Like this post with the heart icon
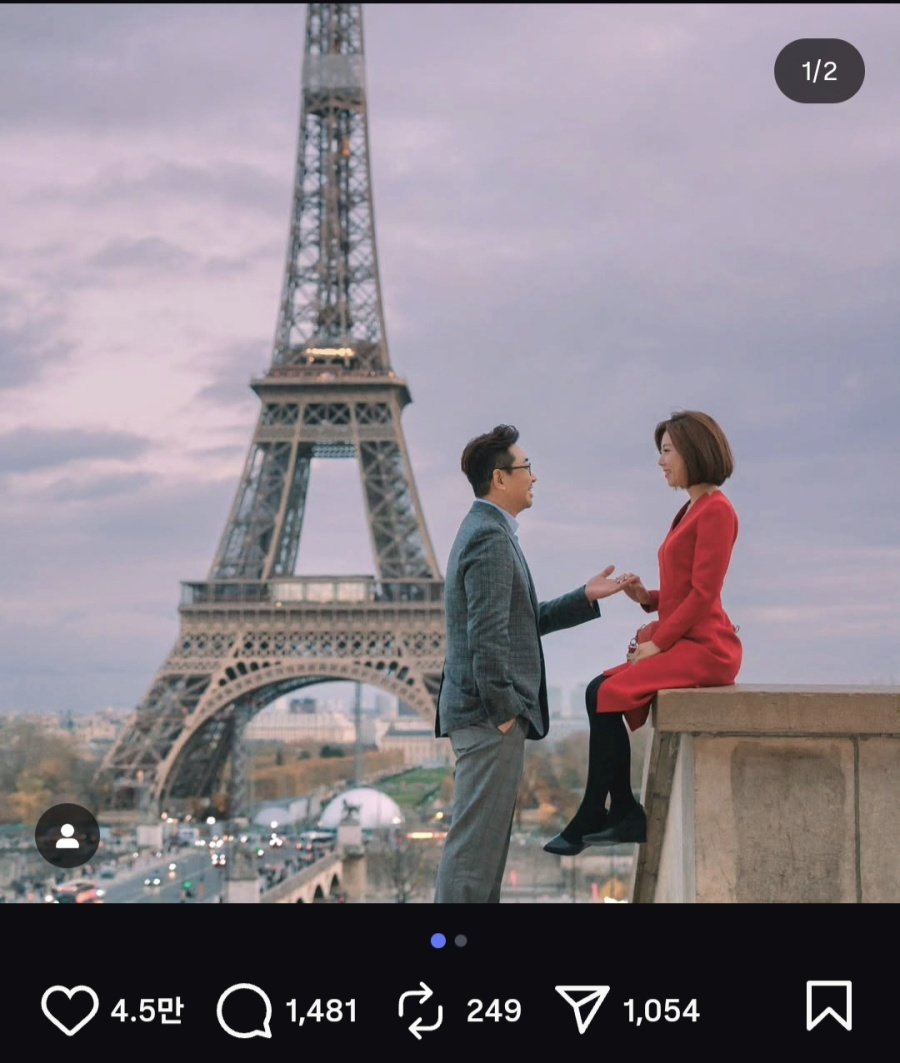The width and height of the screenshot is (900, 1063). coord(69,1009)
